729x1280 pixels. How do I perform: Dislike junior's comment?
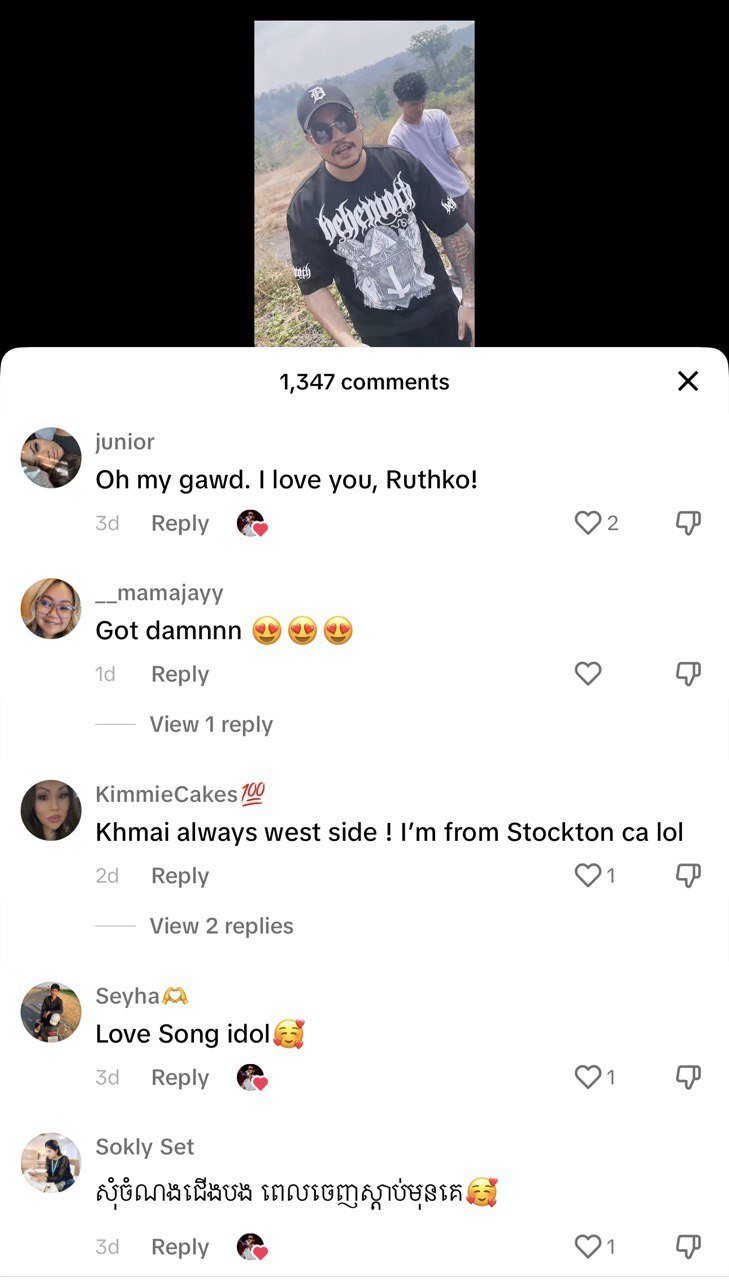(x=688, y=523)
